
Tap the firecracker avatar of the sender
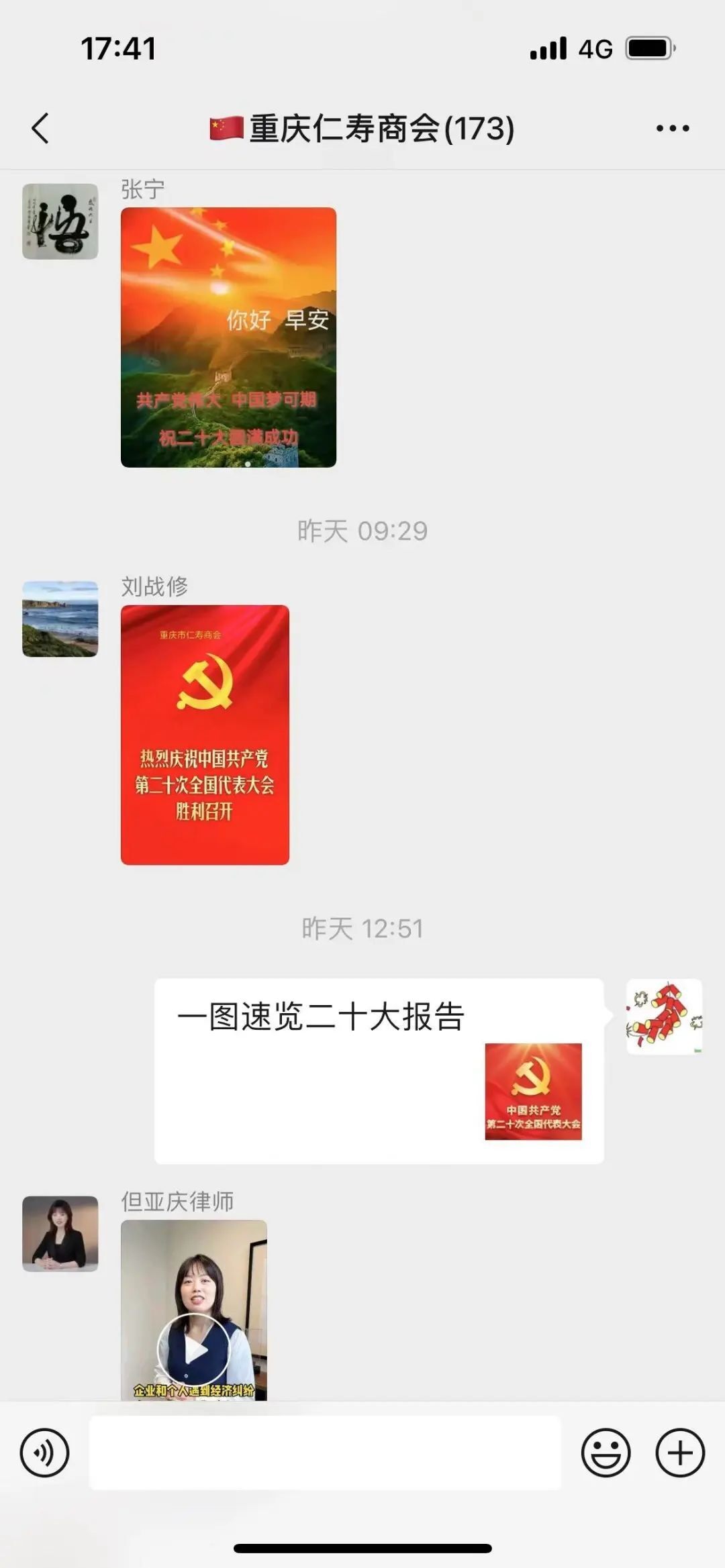pos(664,1016)
